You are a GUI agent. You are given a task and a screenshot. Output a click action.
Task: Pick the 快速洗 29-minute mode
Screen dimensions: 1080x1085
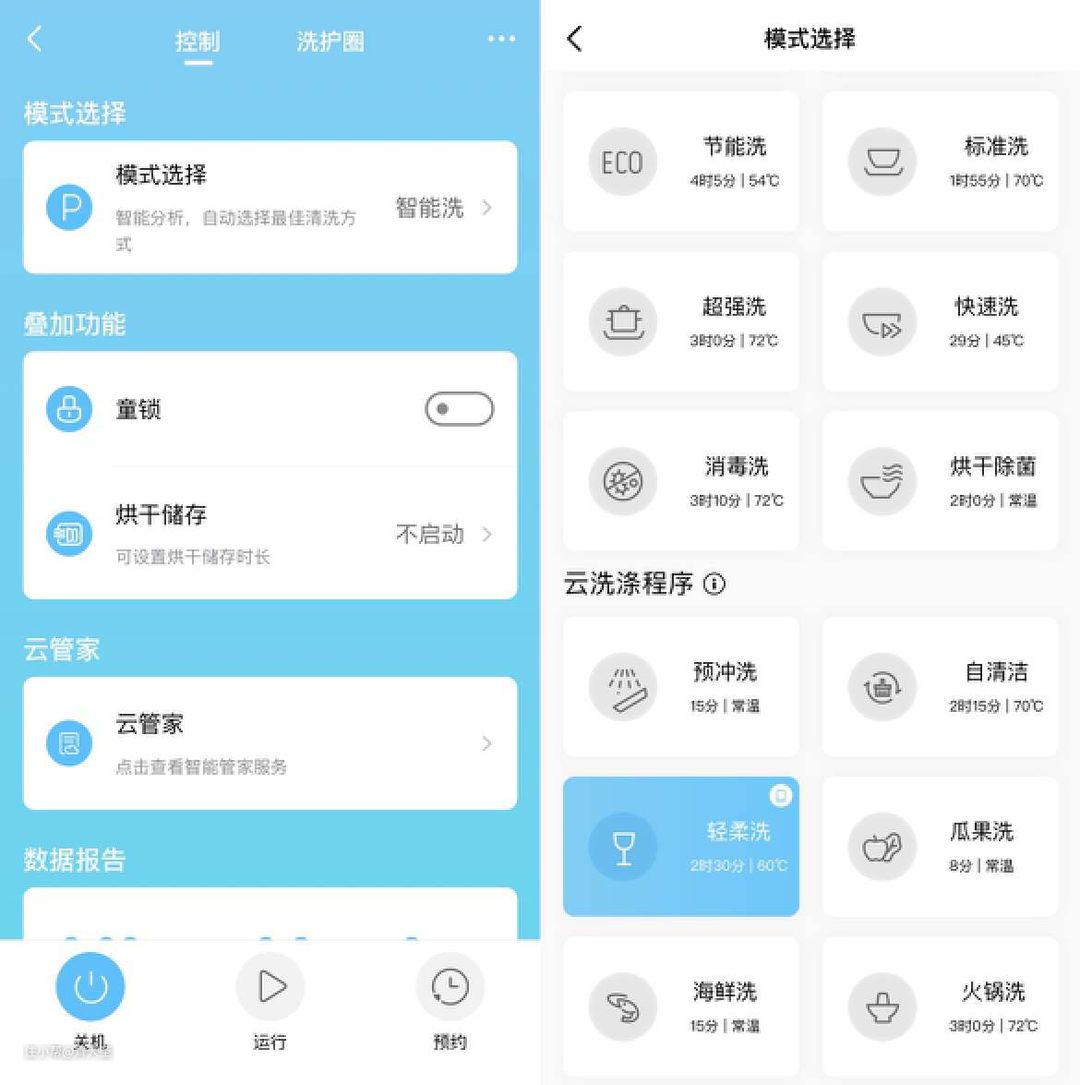[940, 321]
